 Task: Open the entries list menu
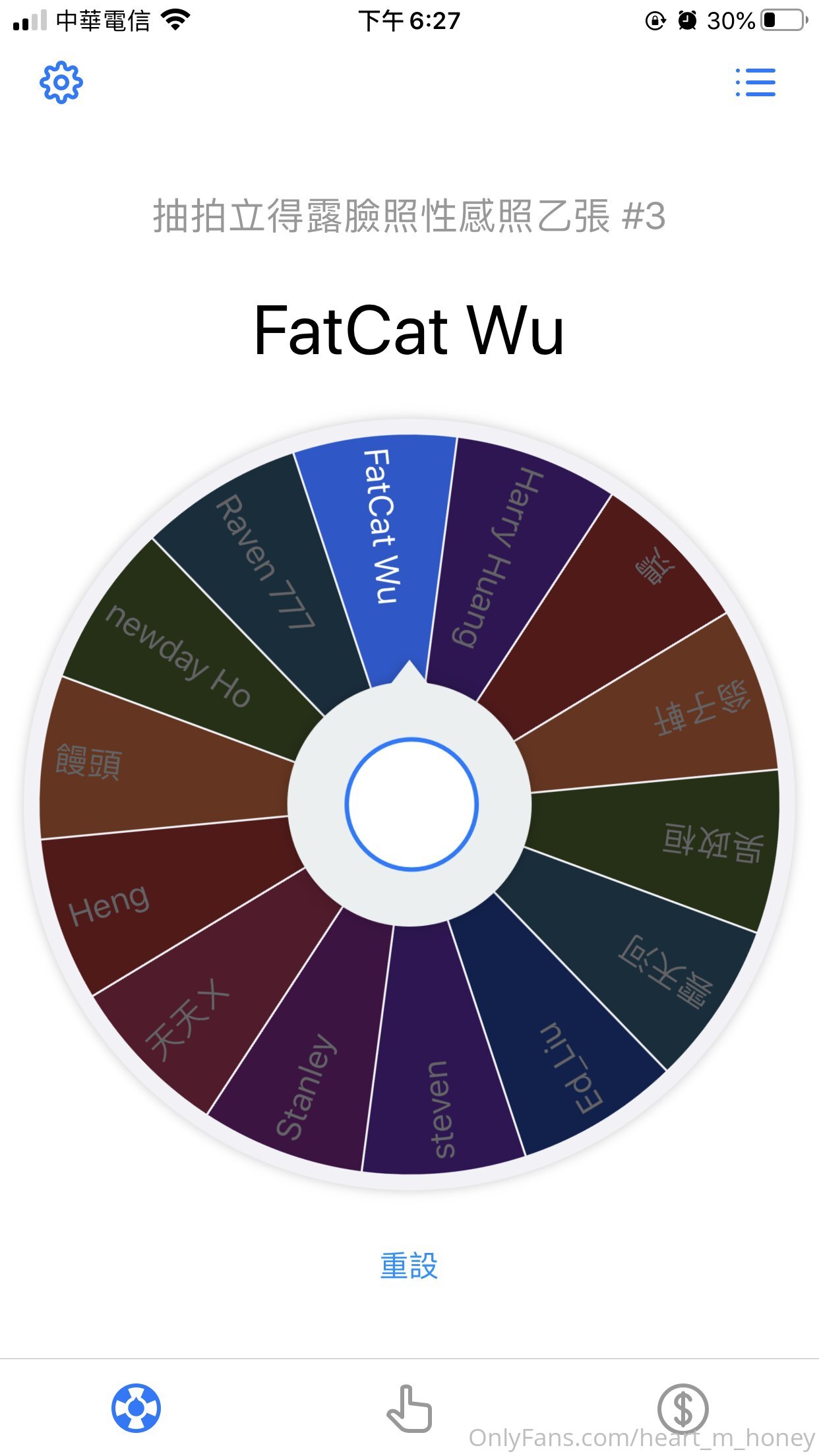coord(756,82)
